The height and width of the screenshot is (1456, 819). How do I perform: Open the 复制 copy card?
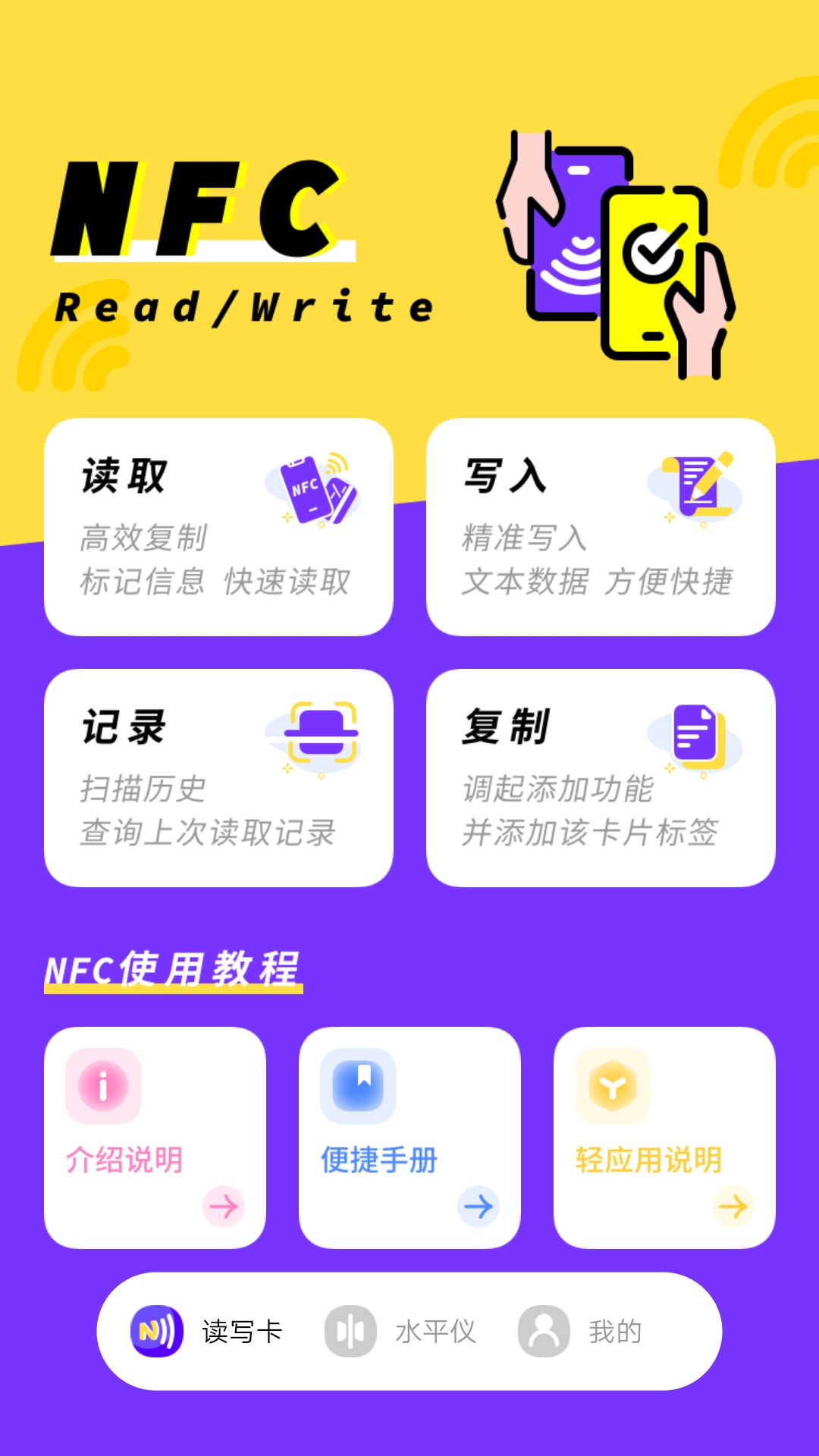tap(601, 777)
